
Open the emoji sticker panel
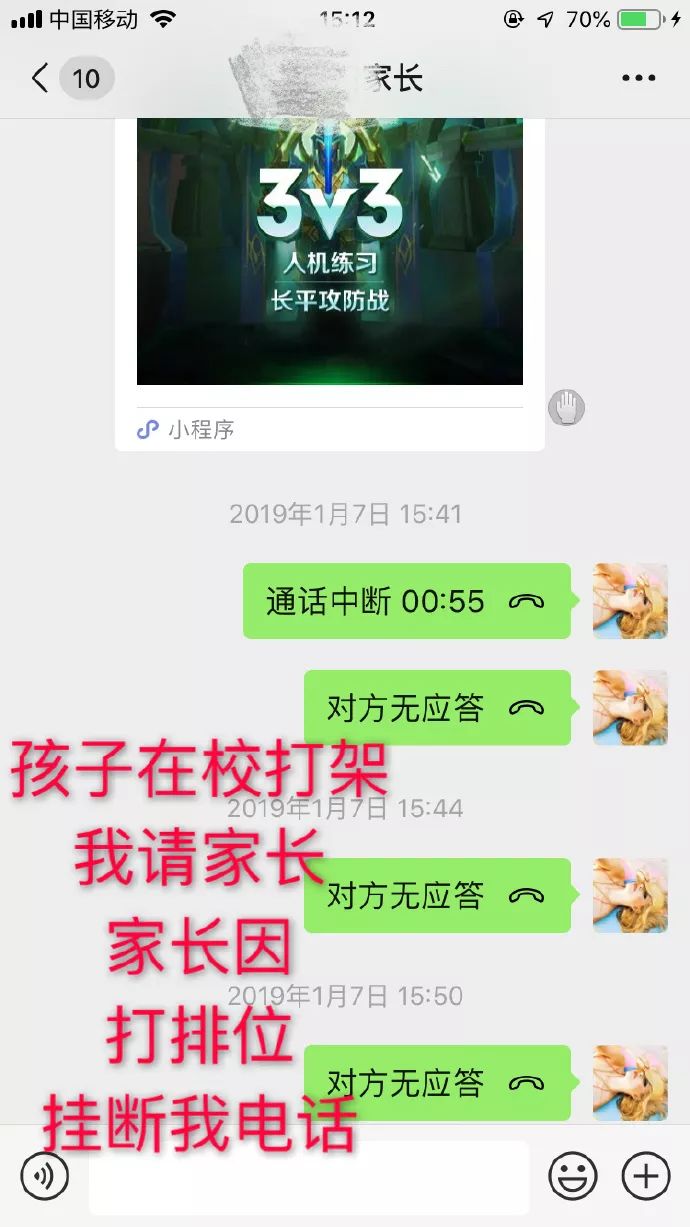point(573,1176)
